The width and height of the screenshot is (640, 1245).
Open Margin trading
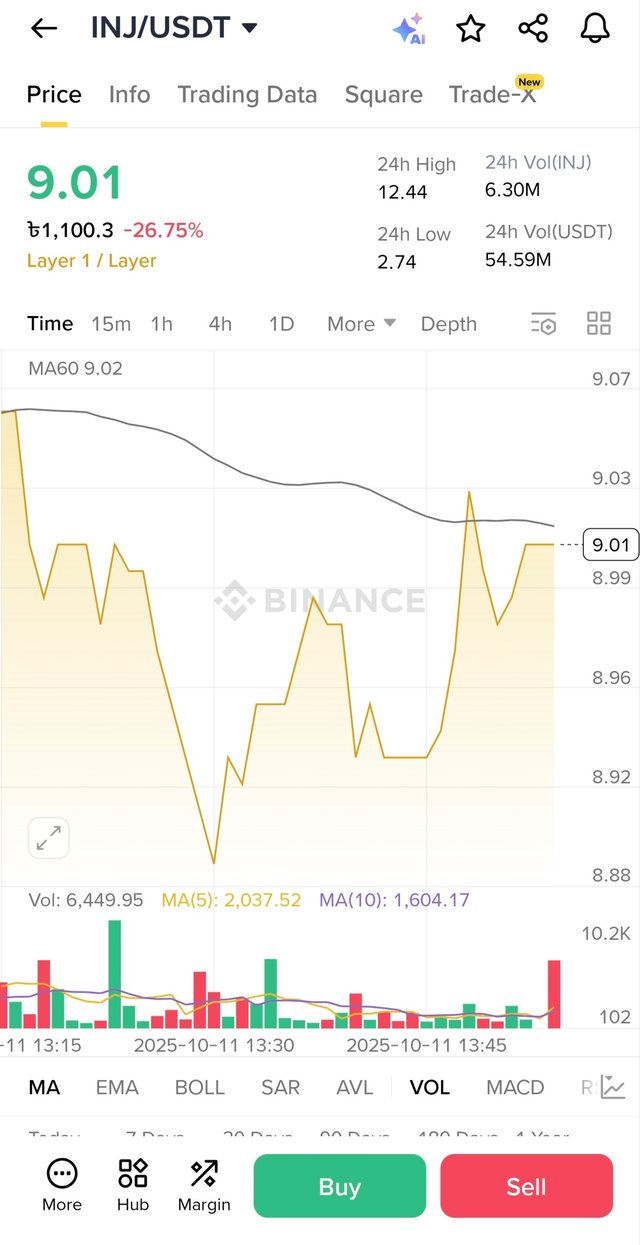click(204, 1186)
